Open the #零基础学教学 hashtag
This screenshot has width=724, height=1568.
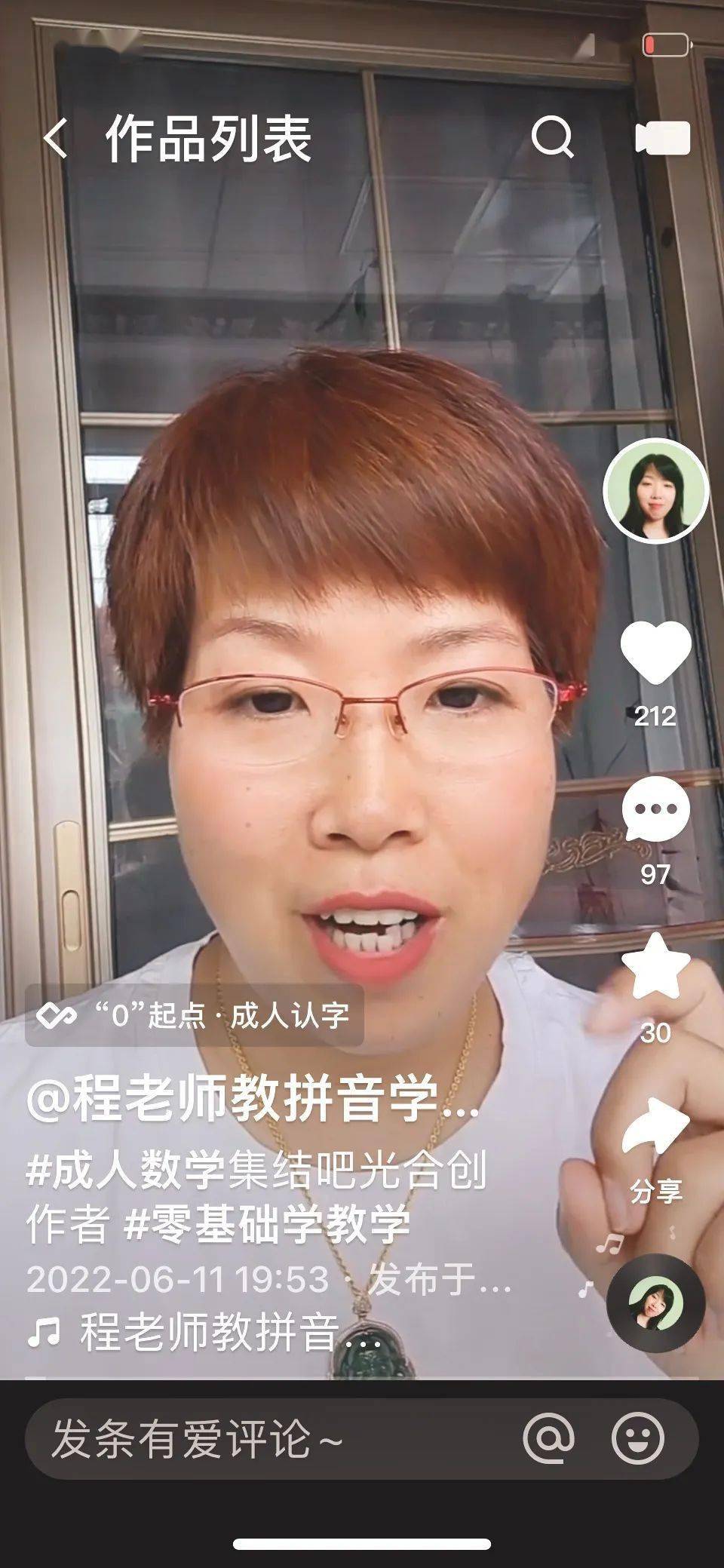pos(268,1223)
